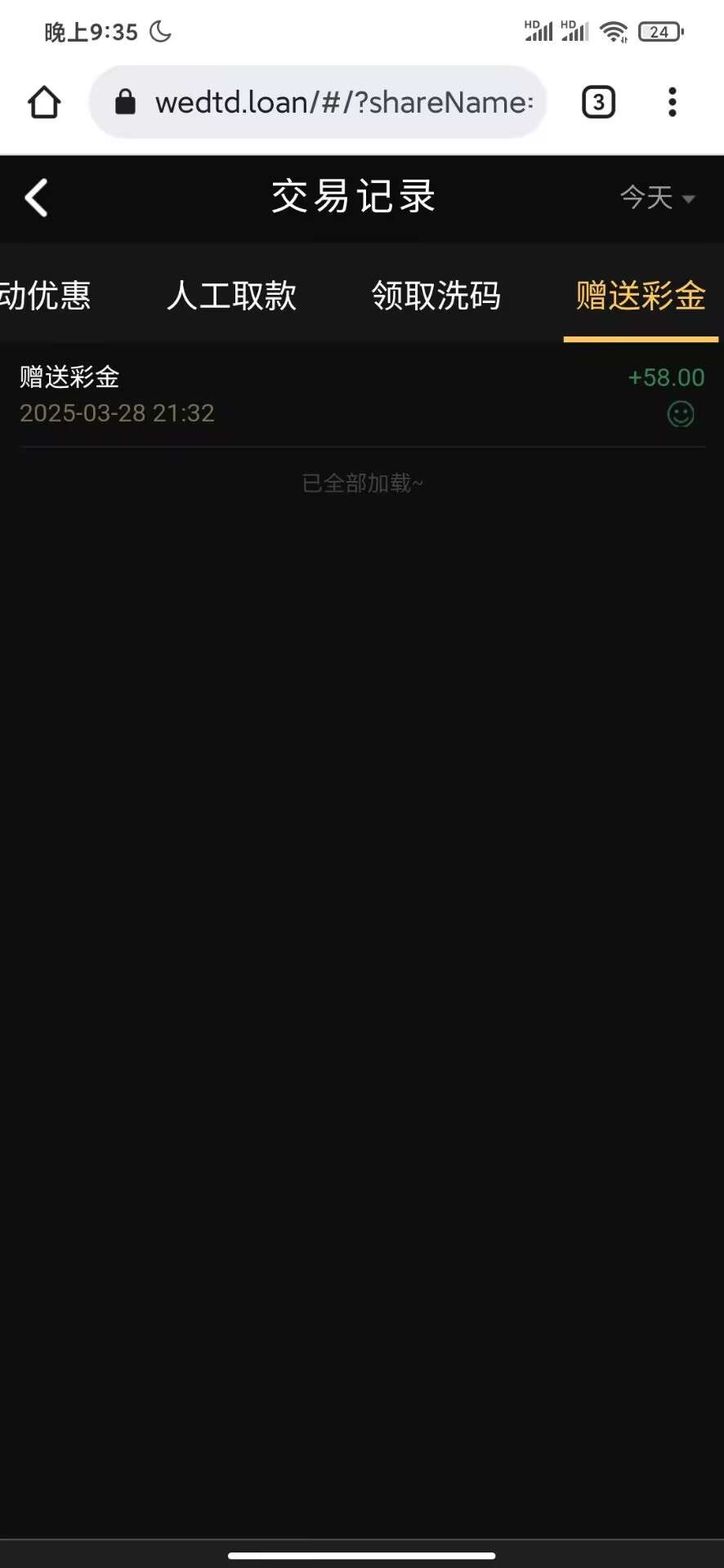Go back from 交易记录 page
This screenshot has width=724, height=1568.
[37, 198]
